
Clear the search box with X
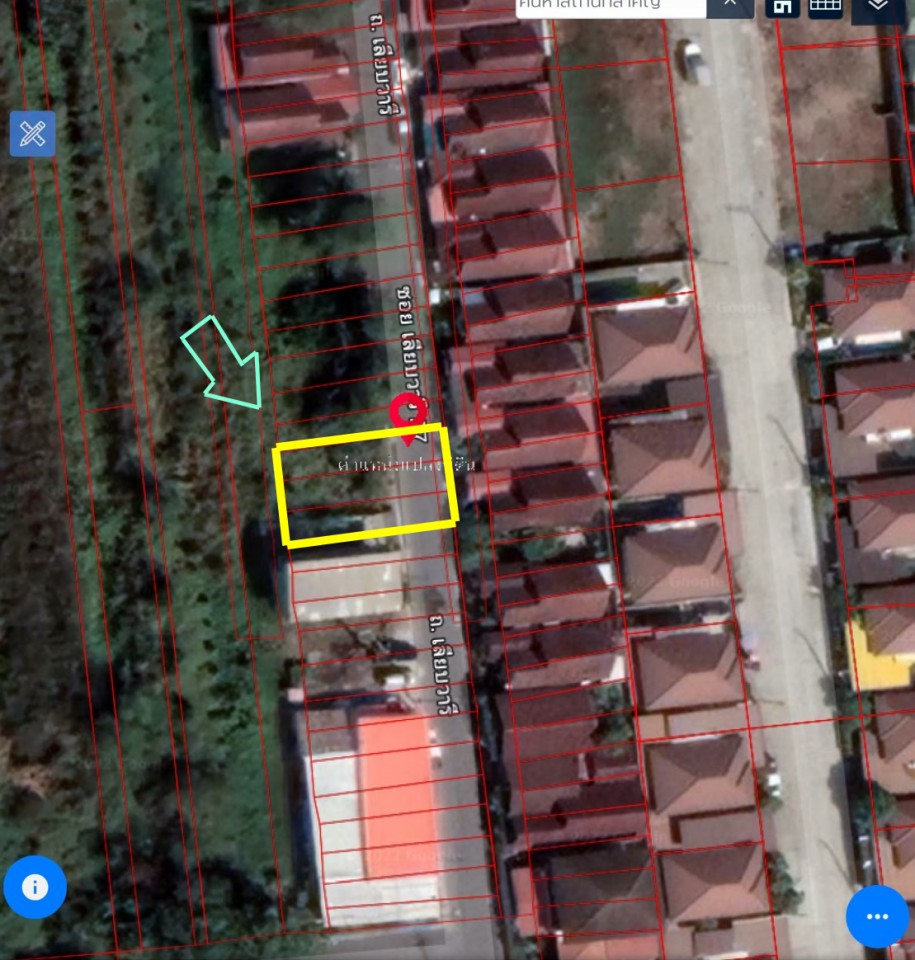[730, 5]
